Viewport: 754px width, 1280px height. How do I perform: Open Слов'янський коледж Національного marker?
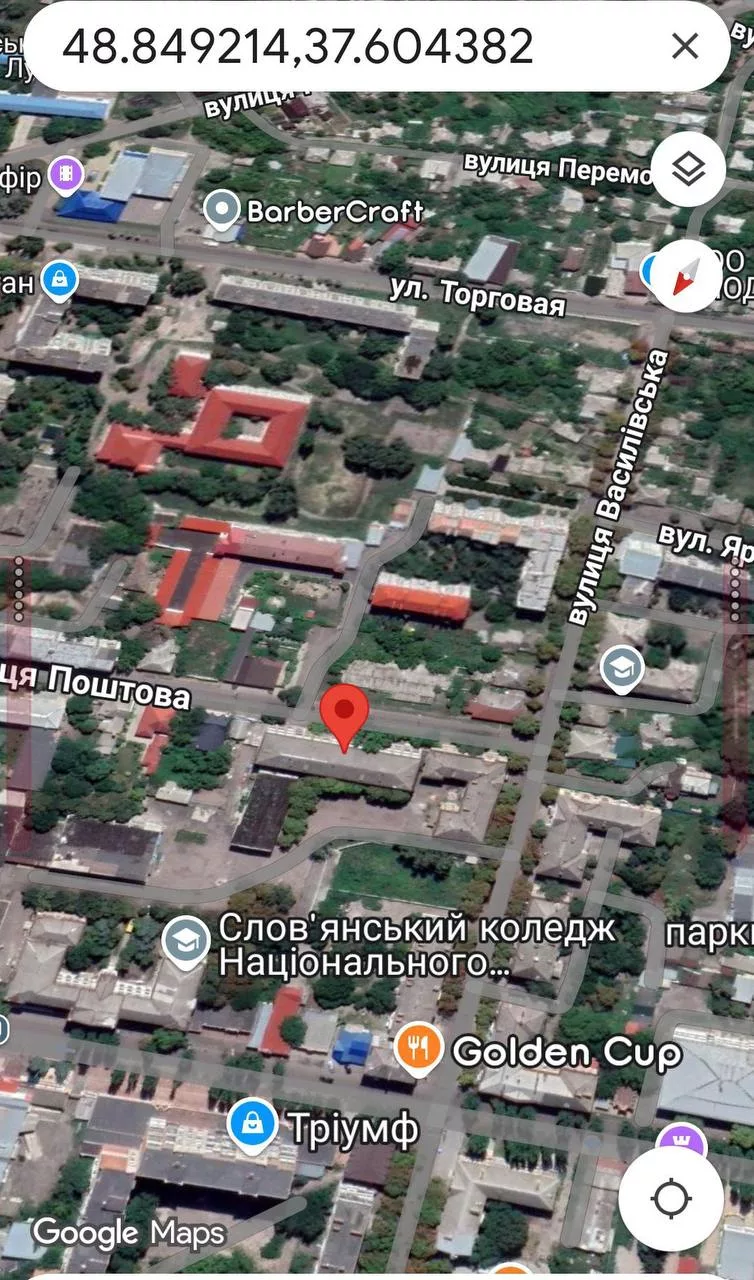pos(186,942)
